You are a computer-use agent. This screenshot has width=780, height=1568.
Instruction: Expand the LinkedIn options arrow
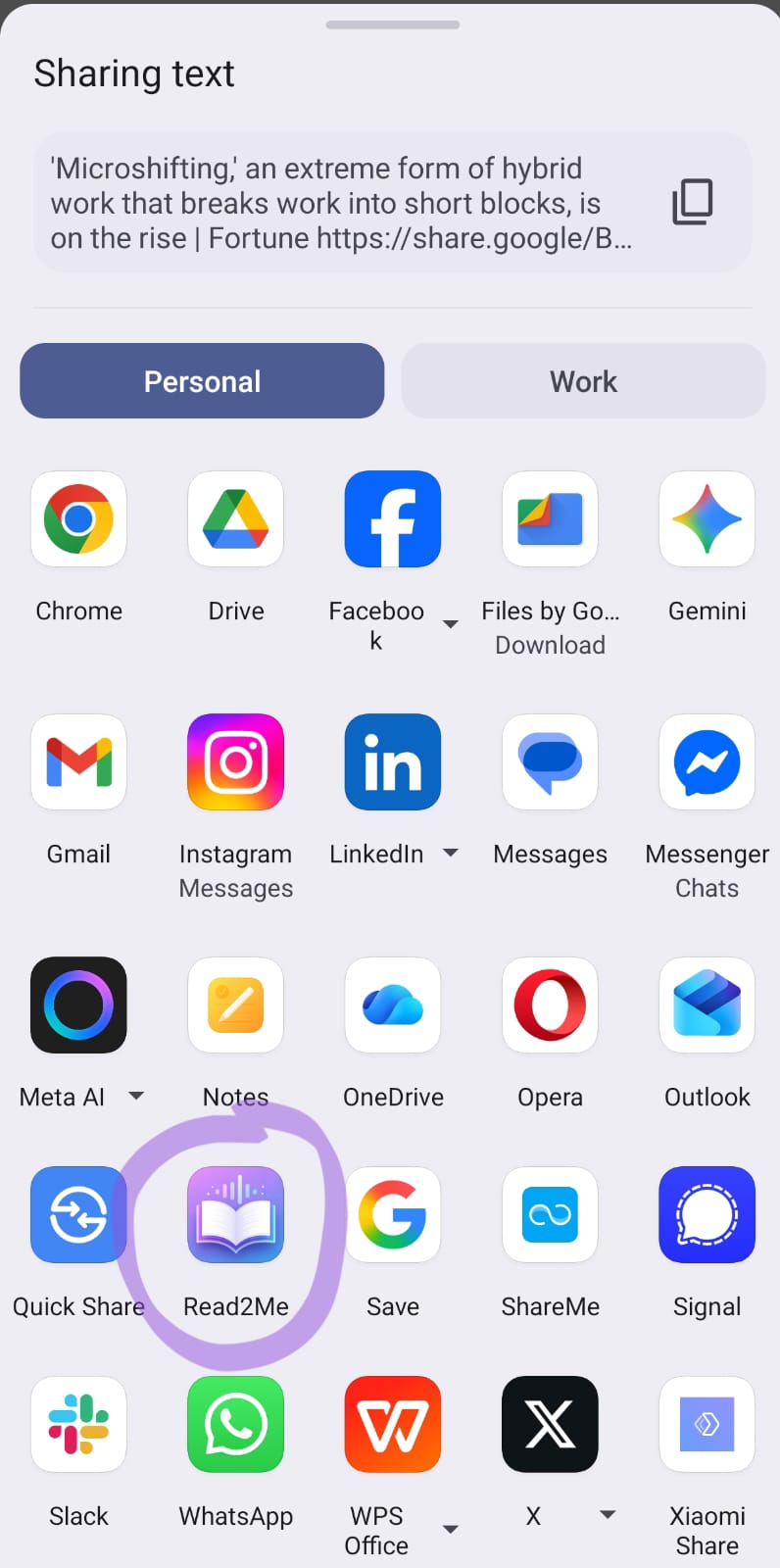(x=450, y=853)
